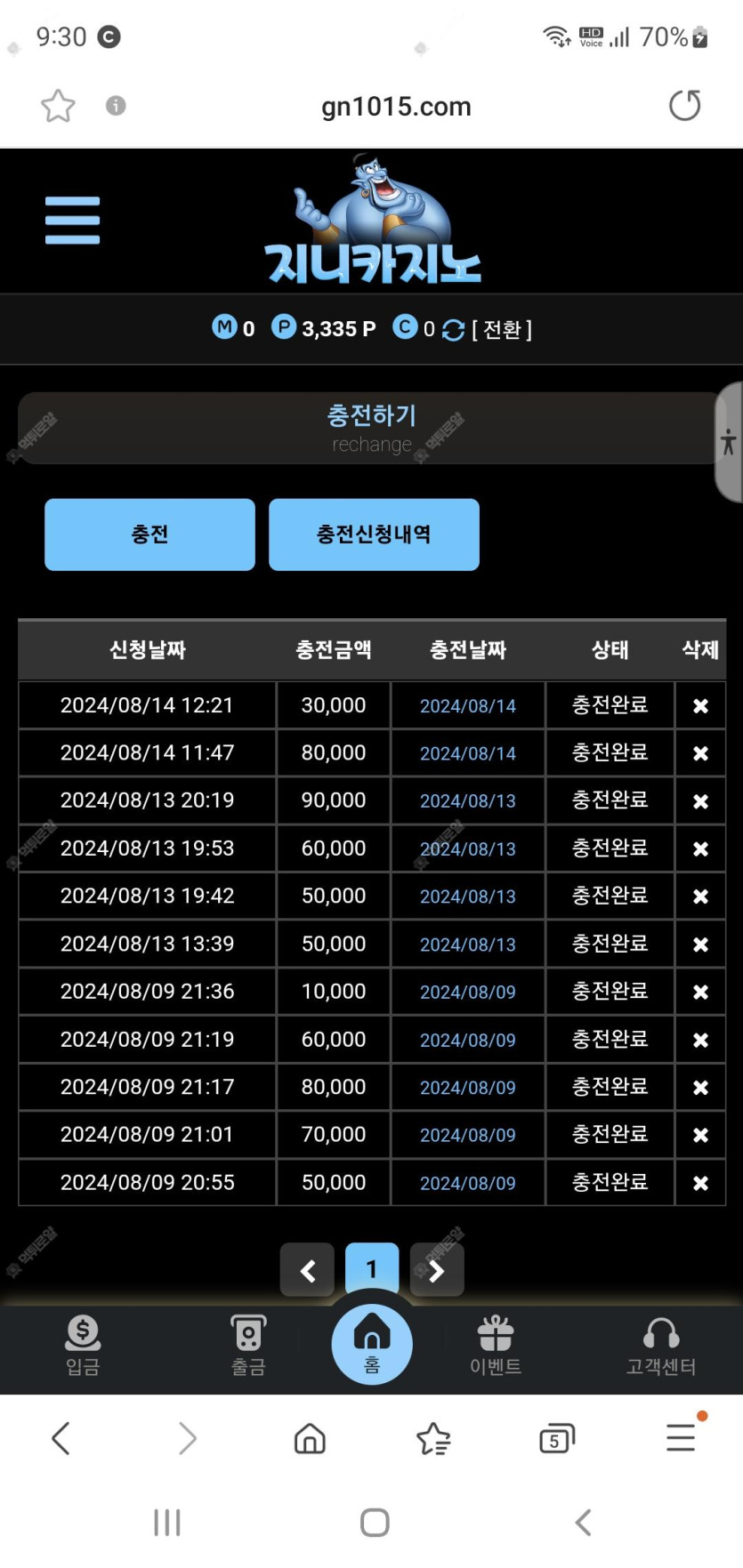
Task: Open the 이벤트 events tab
Action: pos(496,1345)
